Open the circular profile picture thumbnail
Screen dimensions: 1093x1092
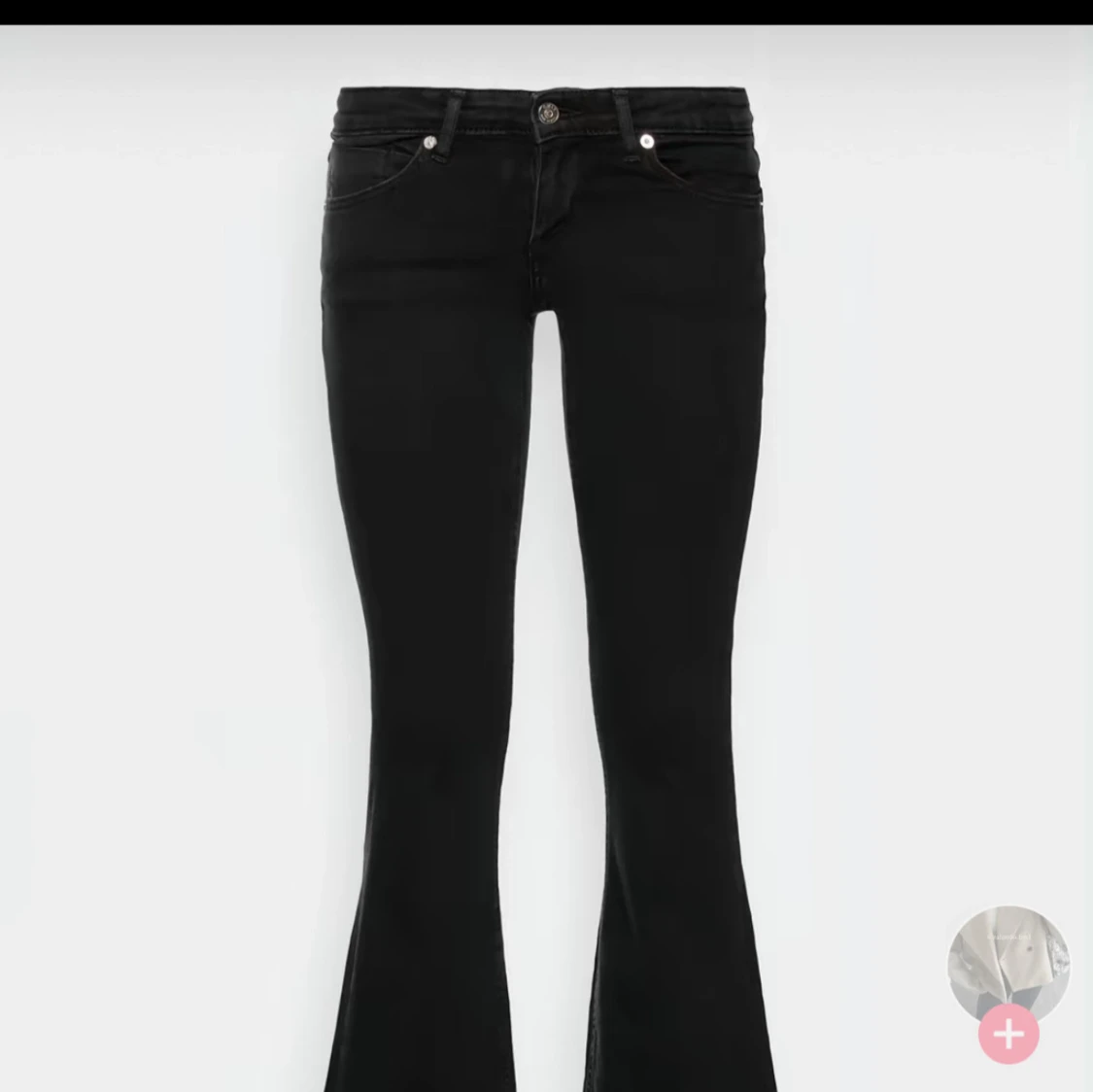tap(1008, 967)
